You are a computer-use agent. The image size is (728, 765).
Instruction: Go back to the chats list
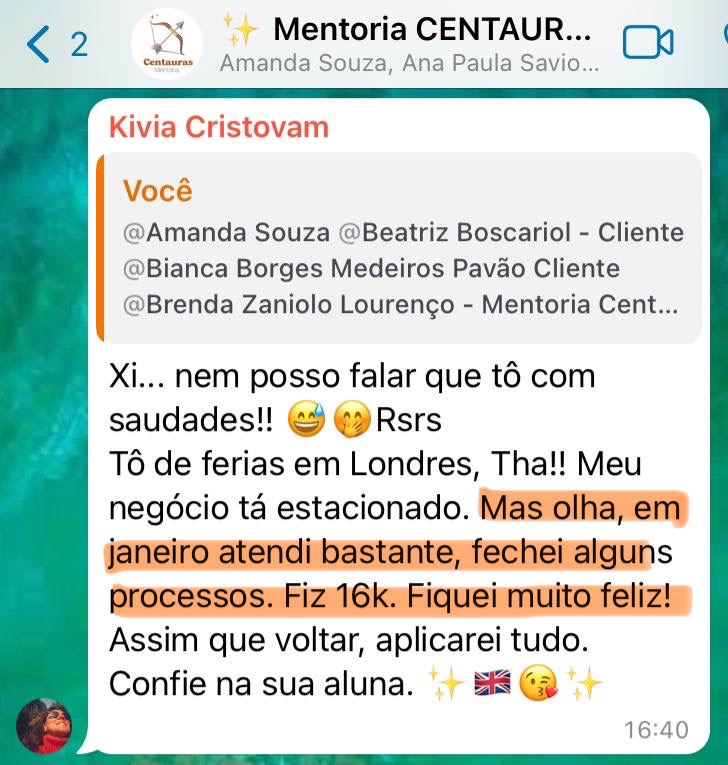tap(55, 43)
